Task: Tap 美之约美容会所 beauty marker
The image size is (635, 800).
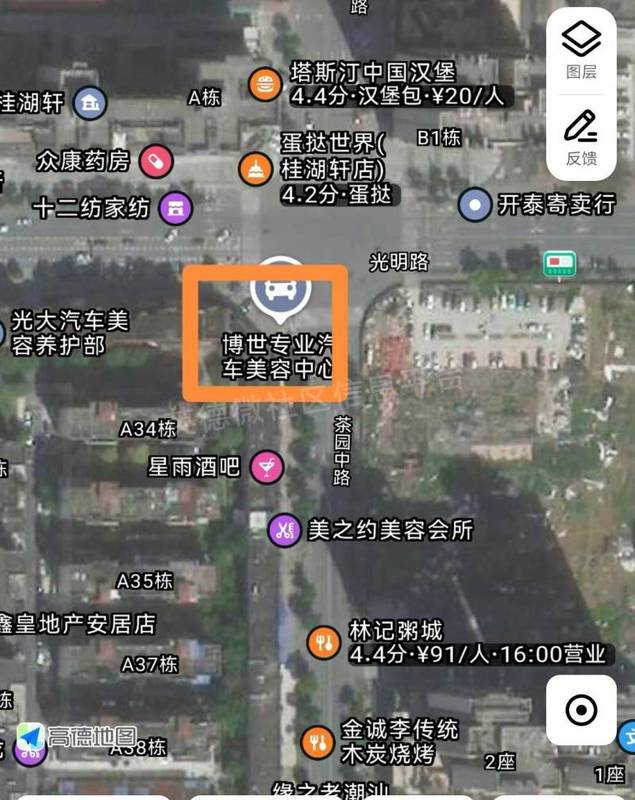Action: 286,529
